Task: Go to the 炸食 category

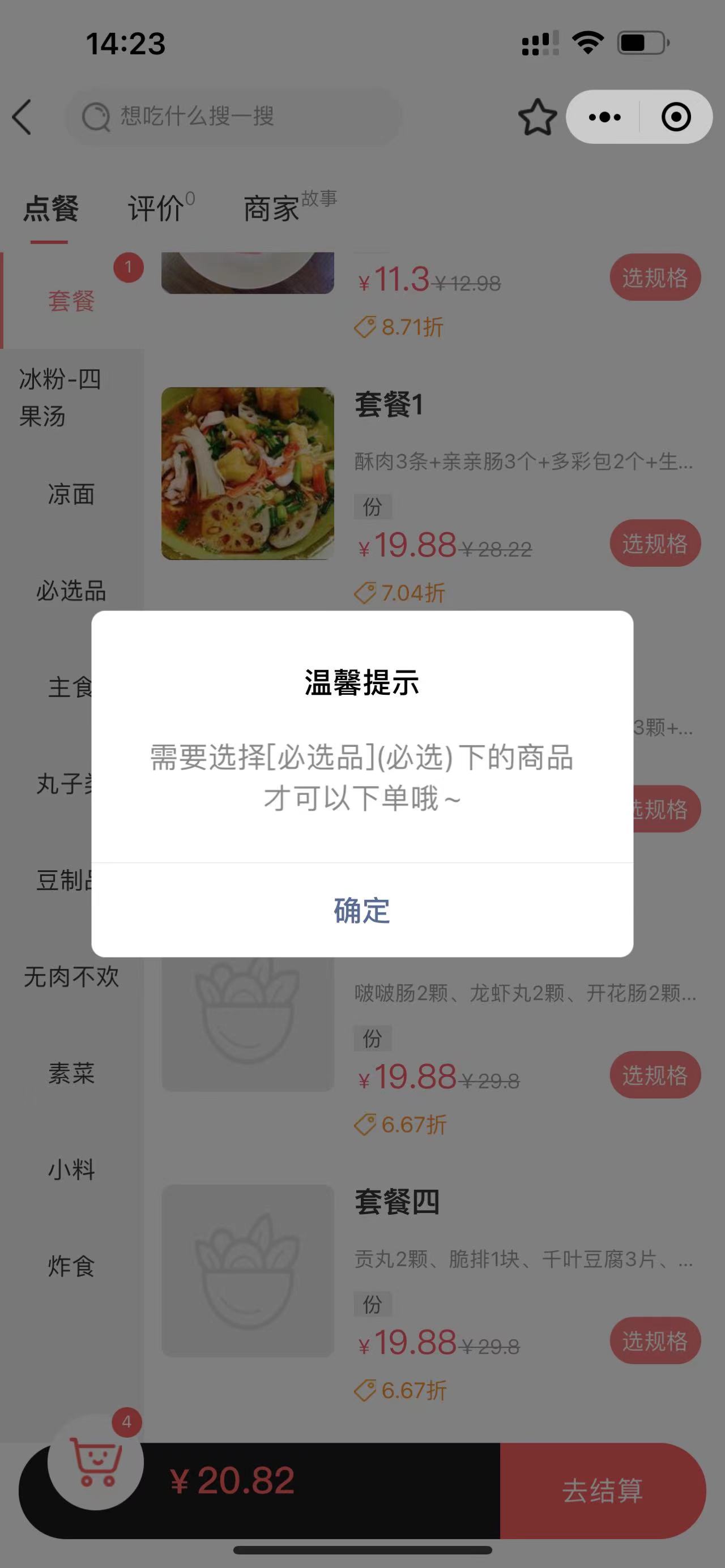Action: point(71,1266)
